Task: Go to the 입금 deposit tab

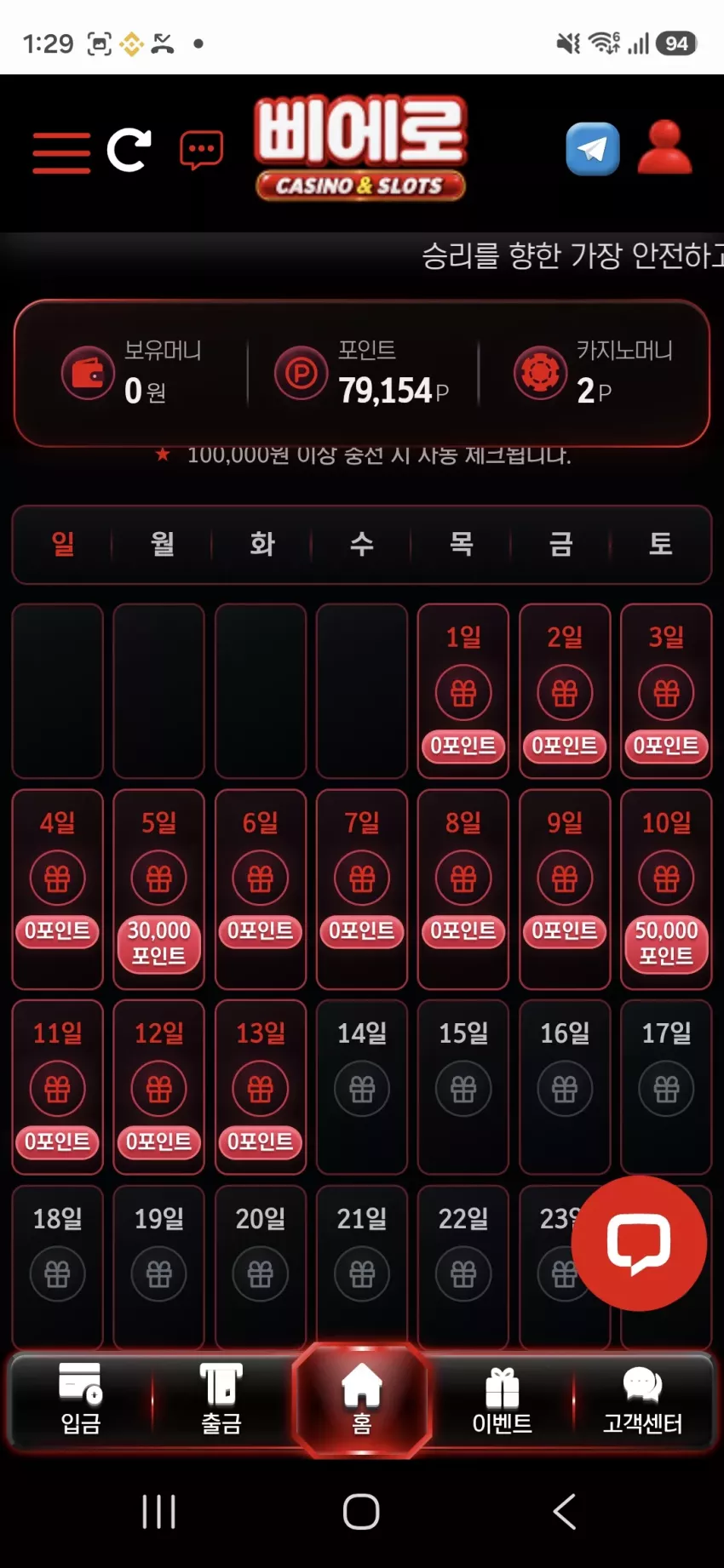Action: tap(81, 1399)
